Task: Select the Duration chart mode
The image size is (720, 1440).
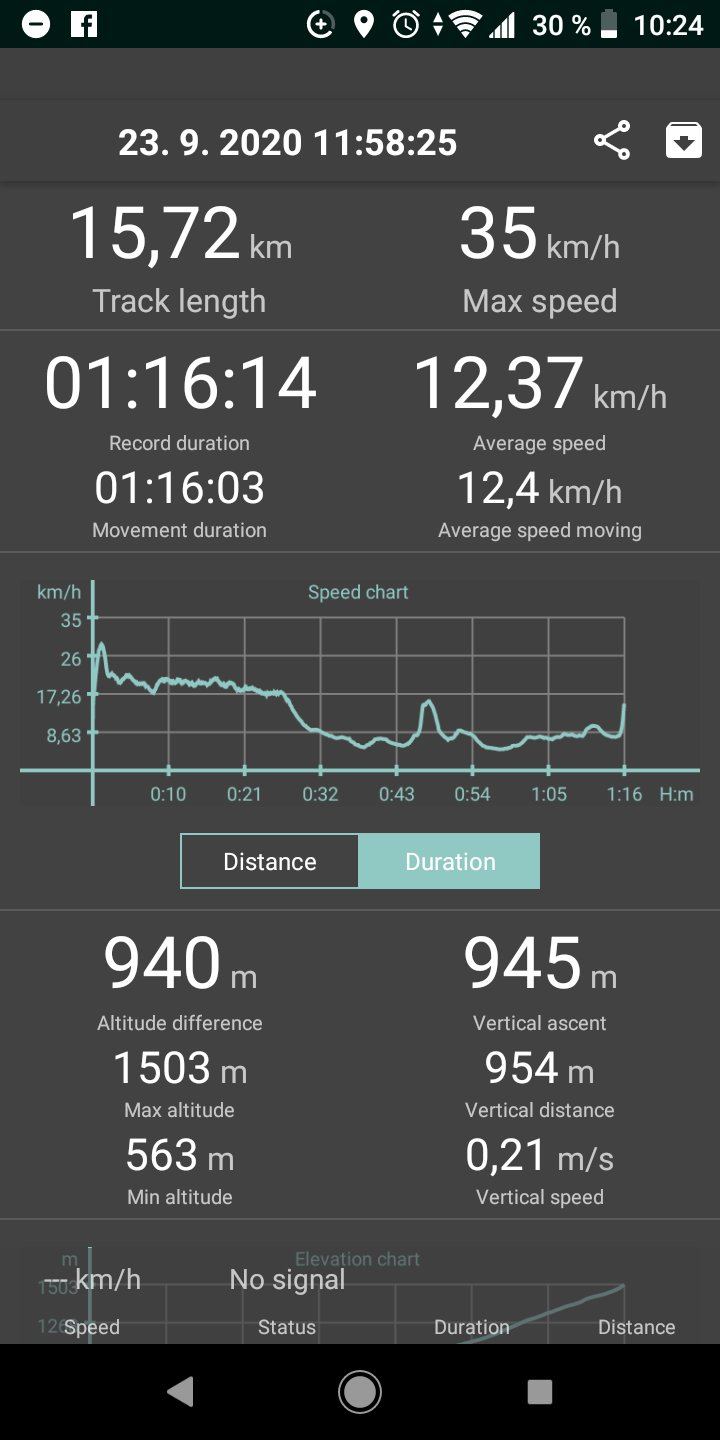Action: click(x=449, y=861)
